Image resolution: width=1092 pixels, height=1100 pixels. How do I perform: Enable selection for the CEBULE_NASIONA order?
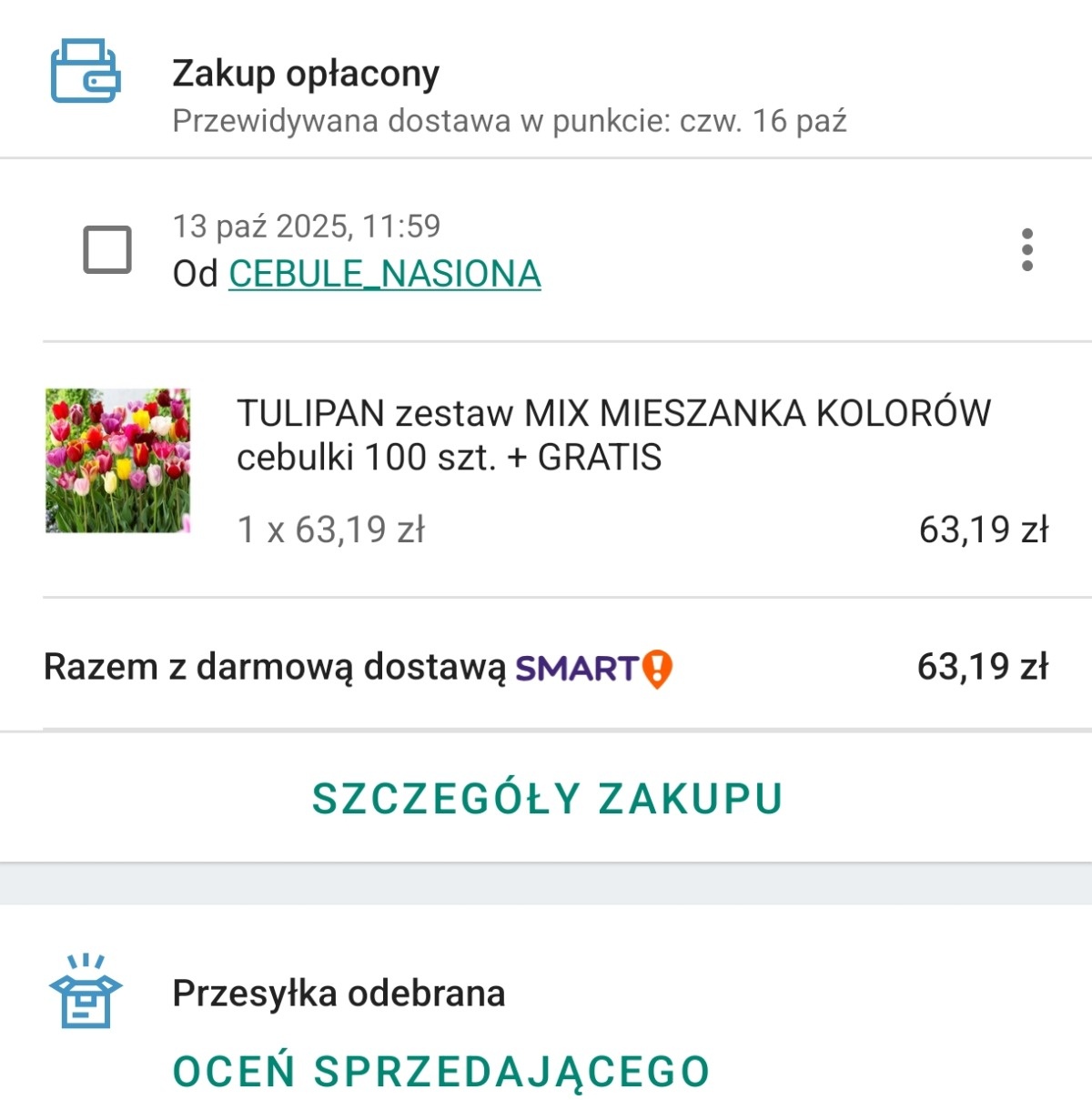[106, 247]
